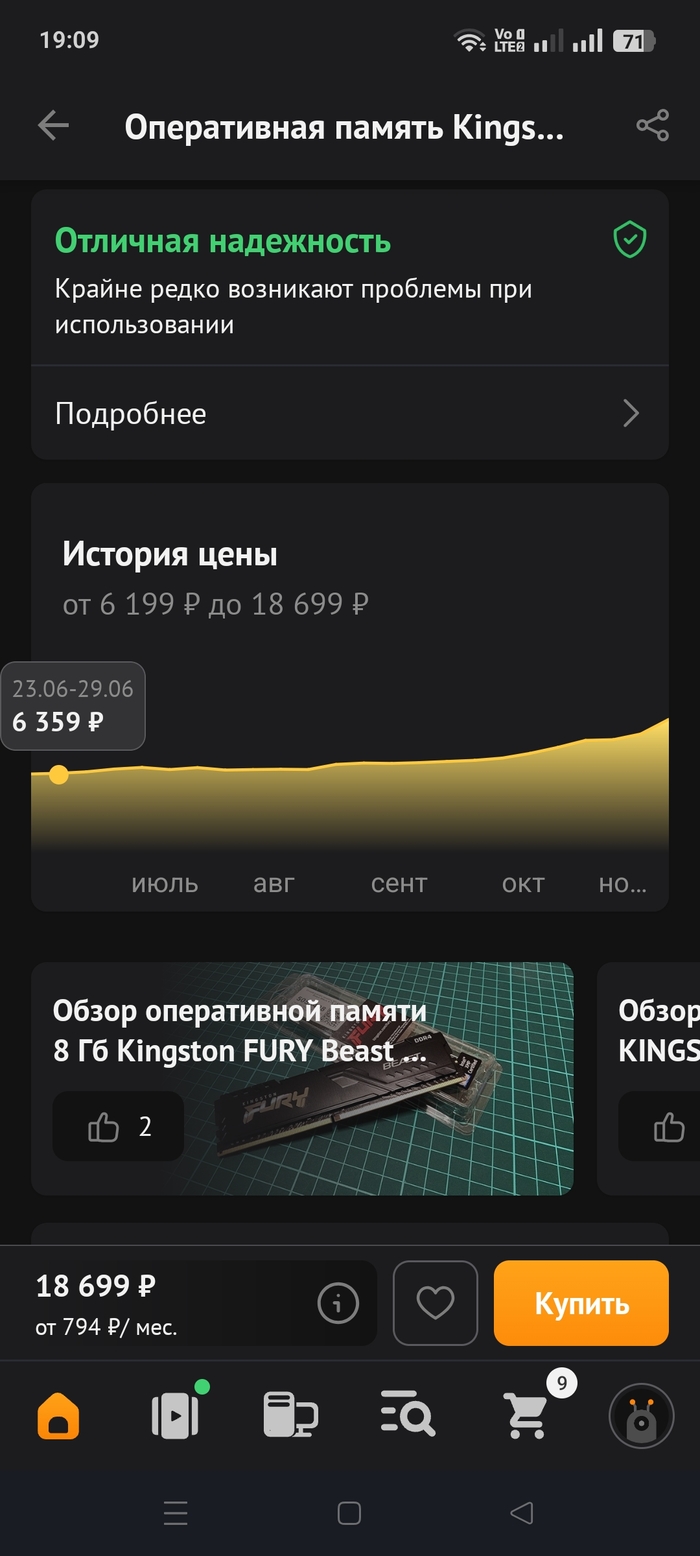Share this Kingston memory product
This screenshot has height=1556, width=700.
(x=652, y=126)
